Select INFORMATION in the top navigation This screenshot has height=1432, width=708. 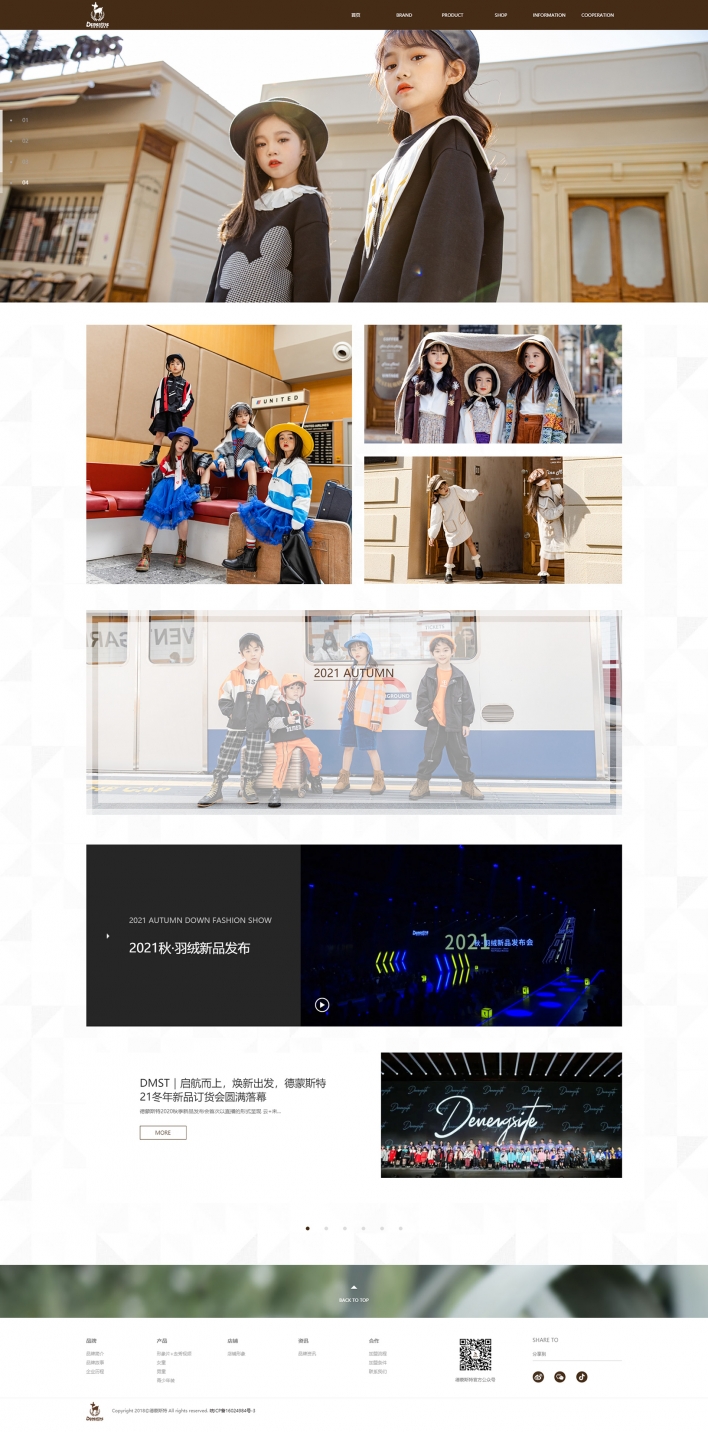(549, 15)
